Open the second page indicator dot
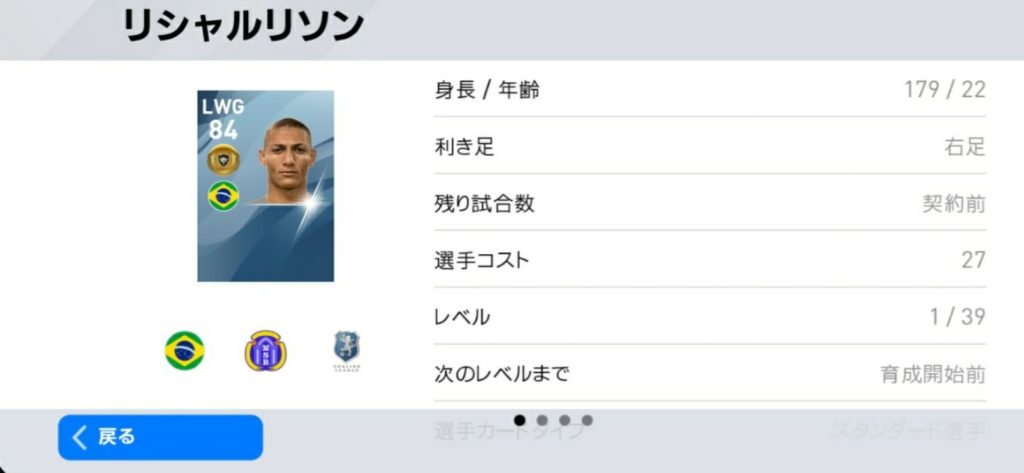Screen dimensions: 1024x473 [x=542, y=420]
